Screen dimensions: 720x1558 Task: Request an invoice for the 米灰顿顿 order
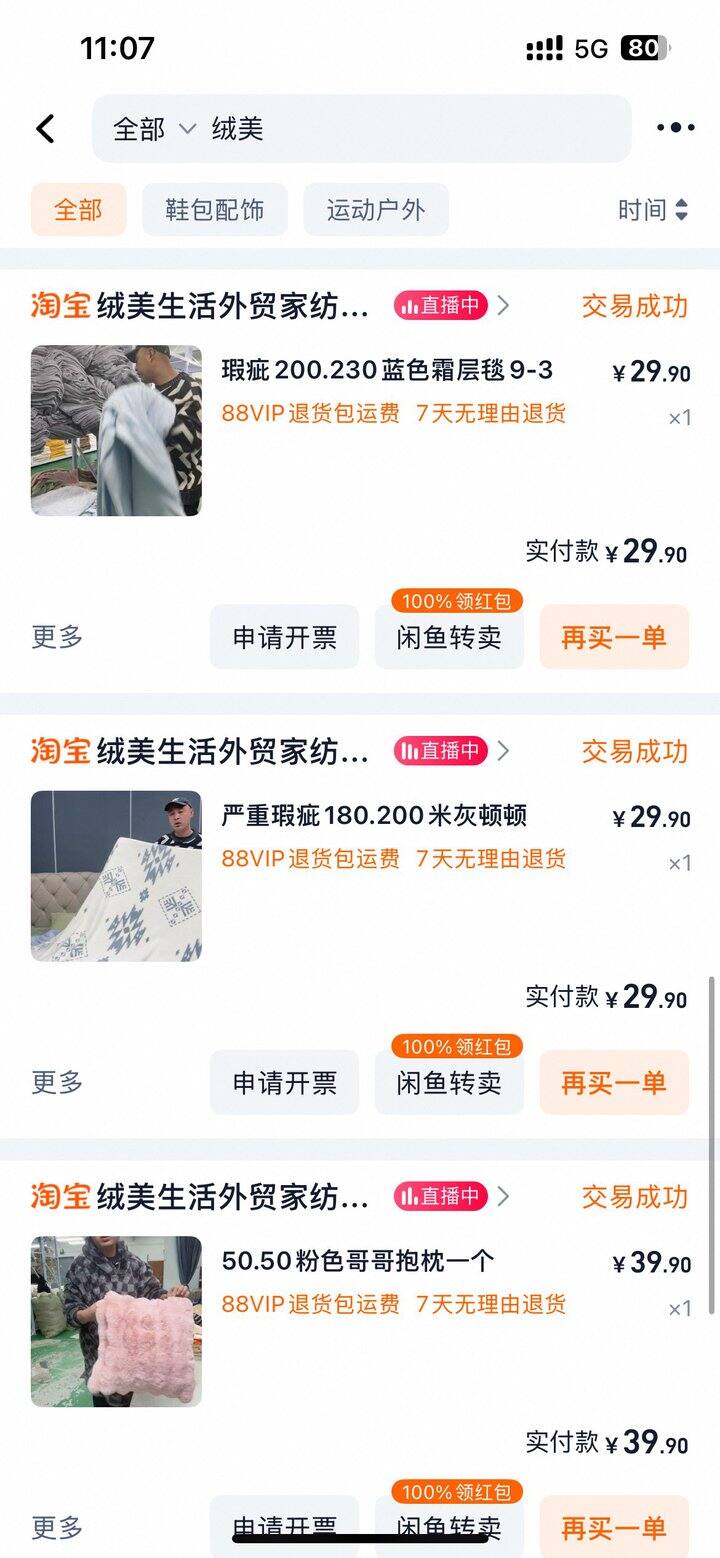pos(285,1083)
